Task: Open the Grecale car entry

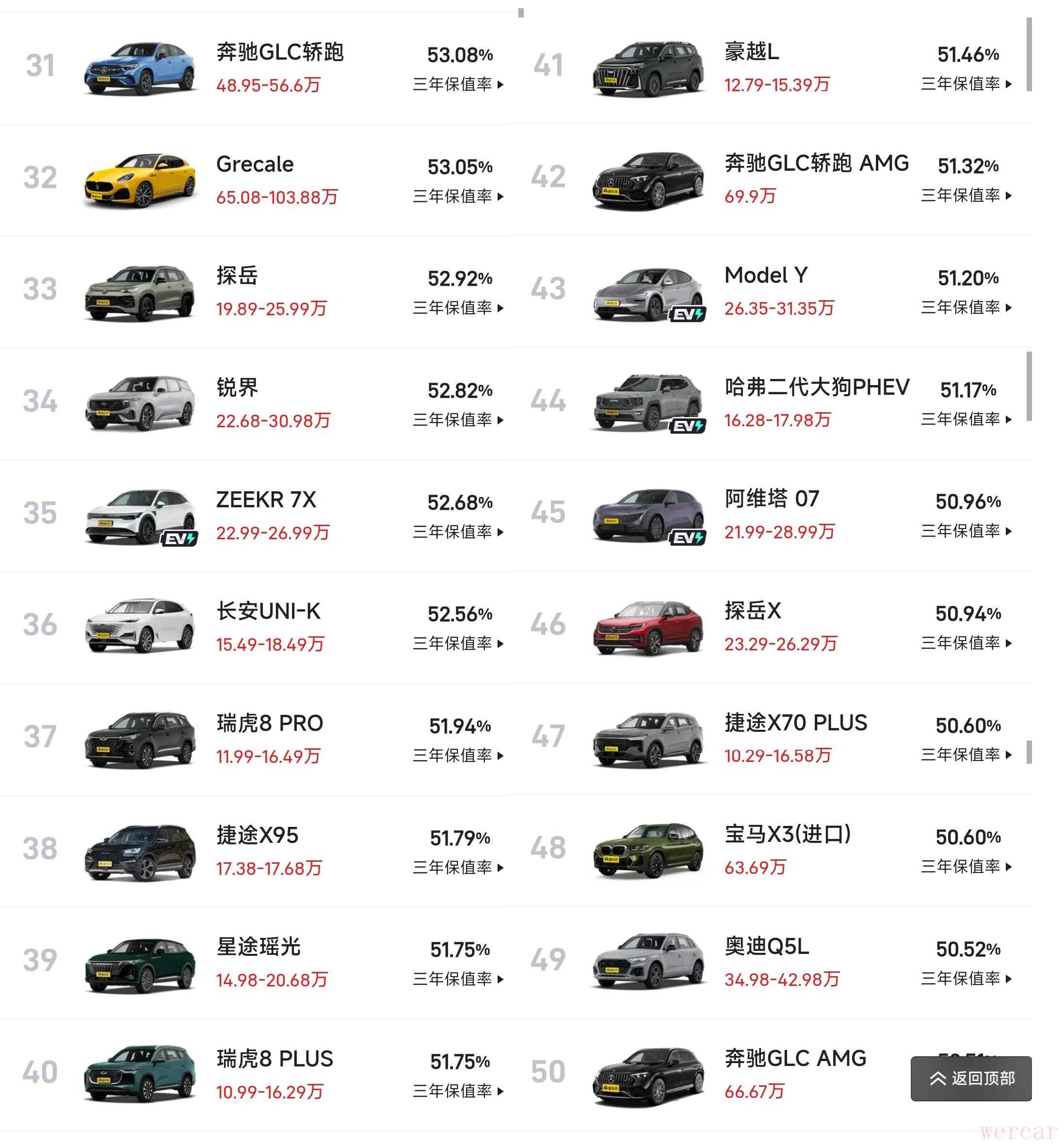Action: 255,164
